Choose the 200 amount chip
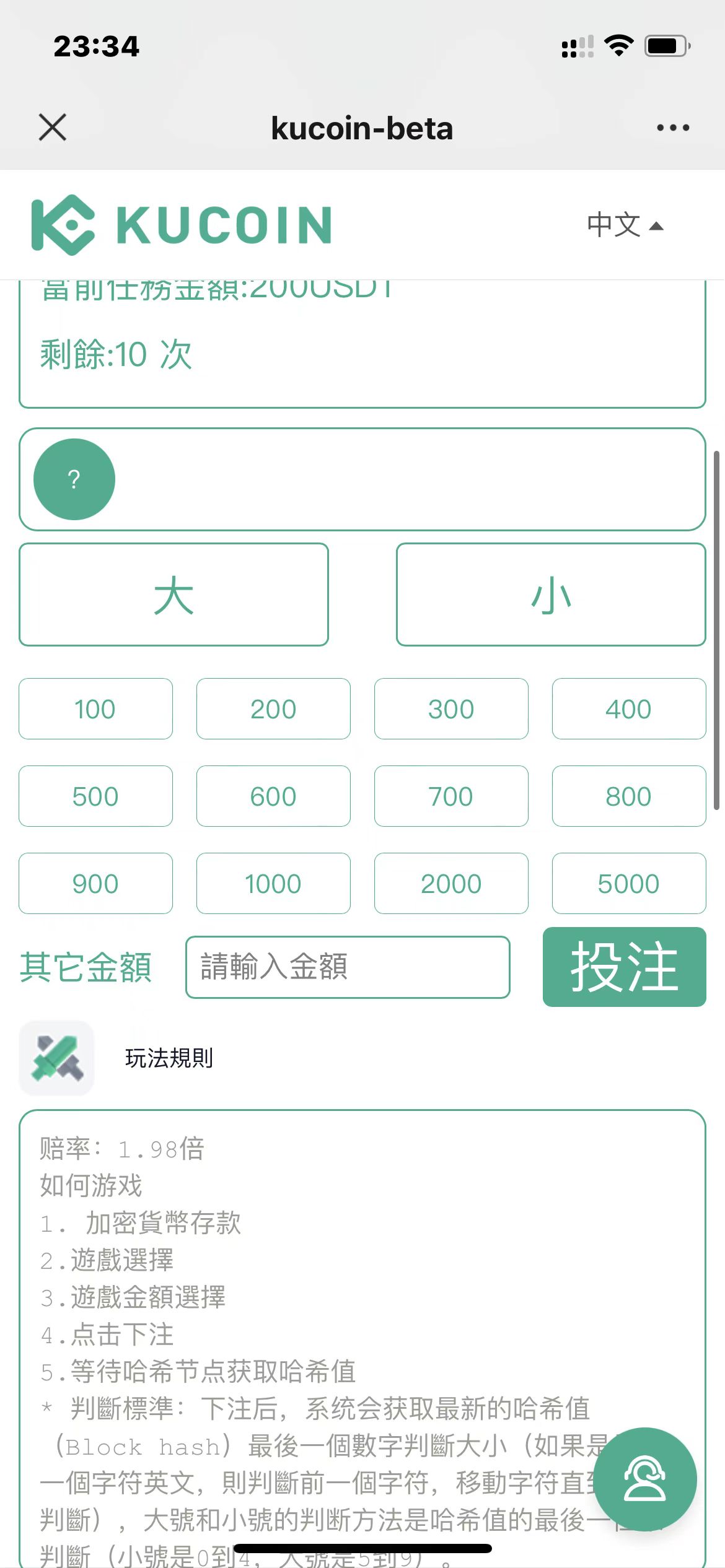725x1568 pixels. [273, 709]
